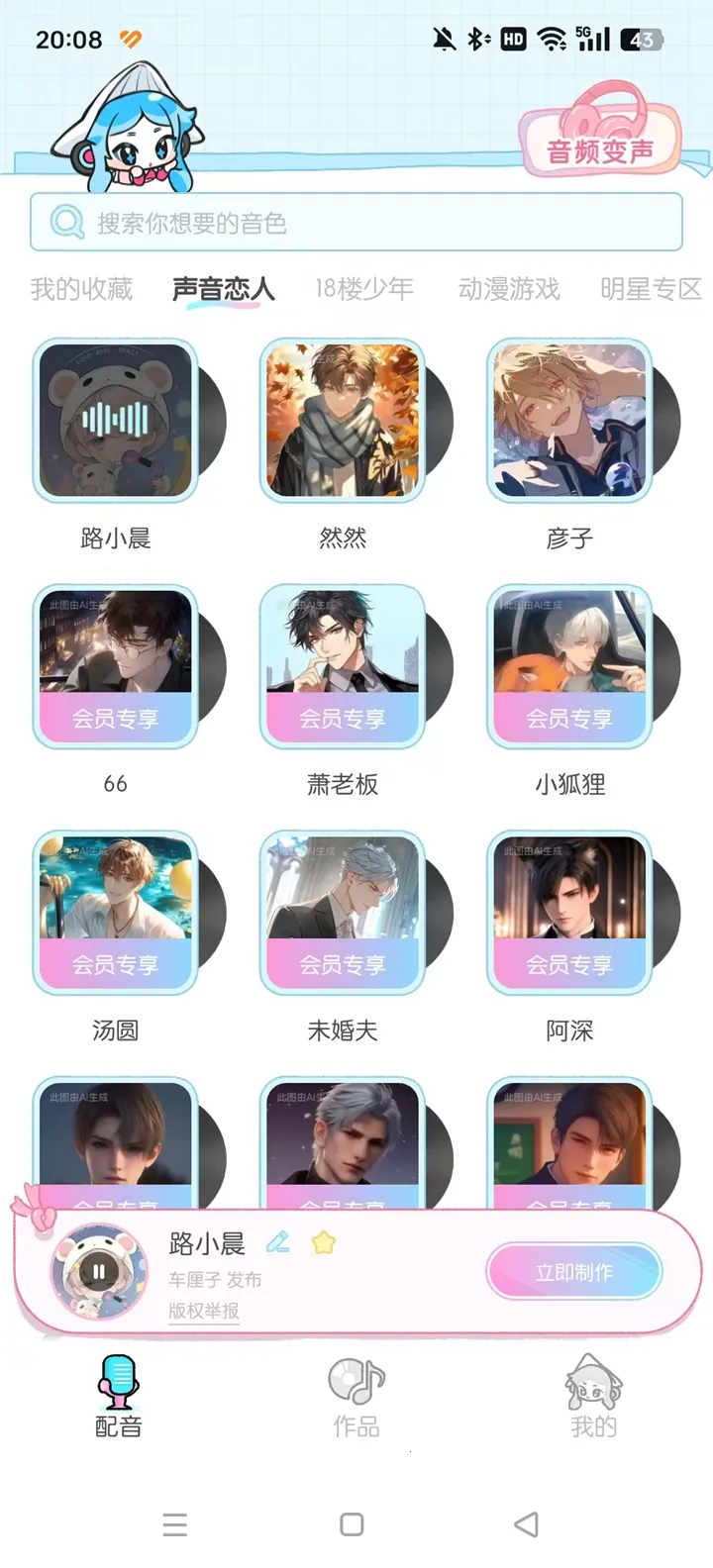Open the 音频变声 voice changer button
The height and width of the screenshot is (1568, 713).
coord(600,149)
